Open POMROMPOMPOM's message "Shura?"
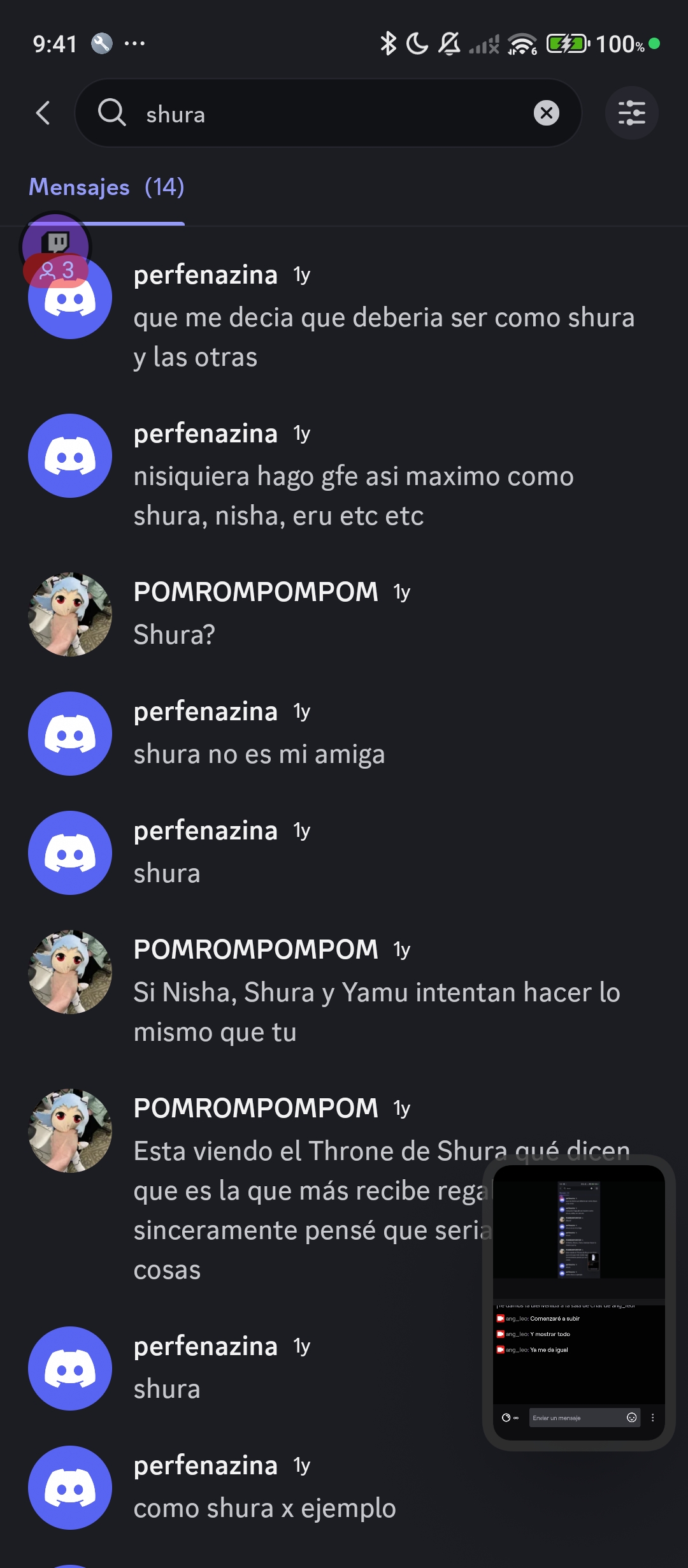The height and width of the screenshot is (1568, 688). (175, 634)
